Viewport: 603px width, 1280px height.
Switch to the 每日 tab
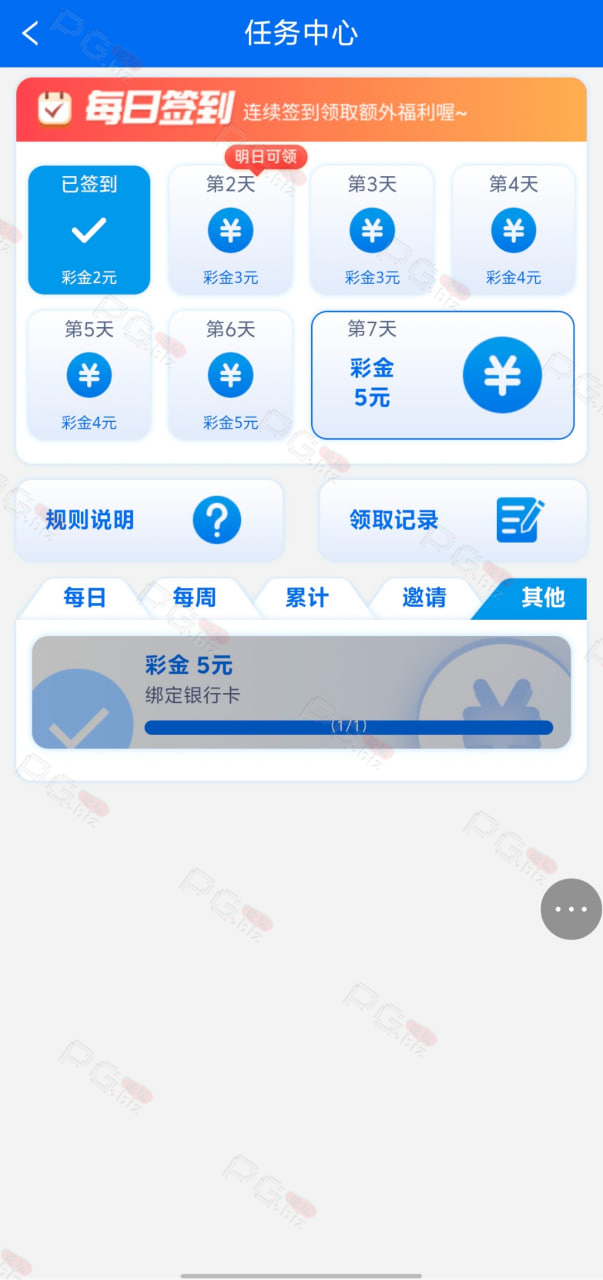[x=85, y=598]
